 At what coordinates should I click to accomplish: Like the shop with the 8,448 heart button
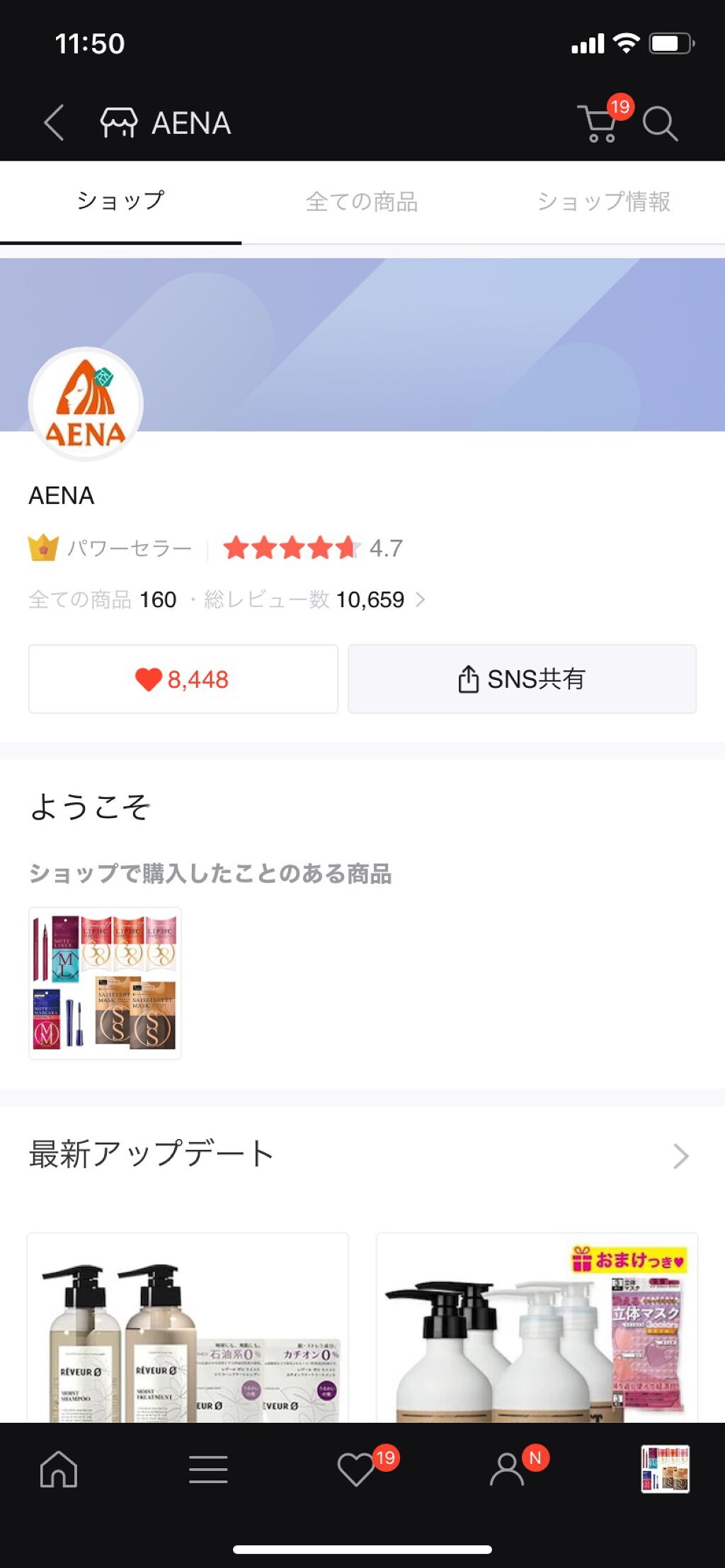[x=183, y=679]
